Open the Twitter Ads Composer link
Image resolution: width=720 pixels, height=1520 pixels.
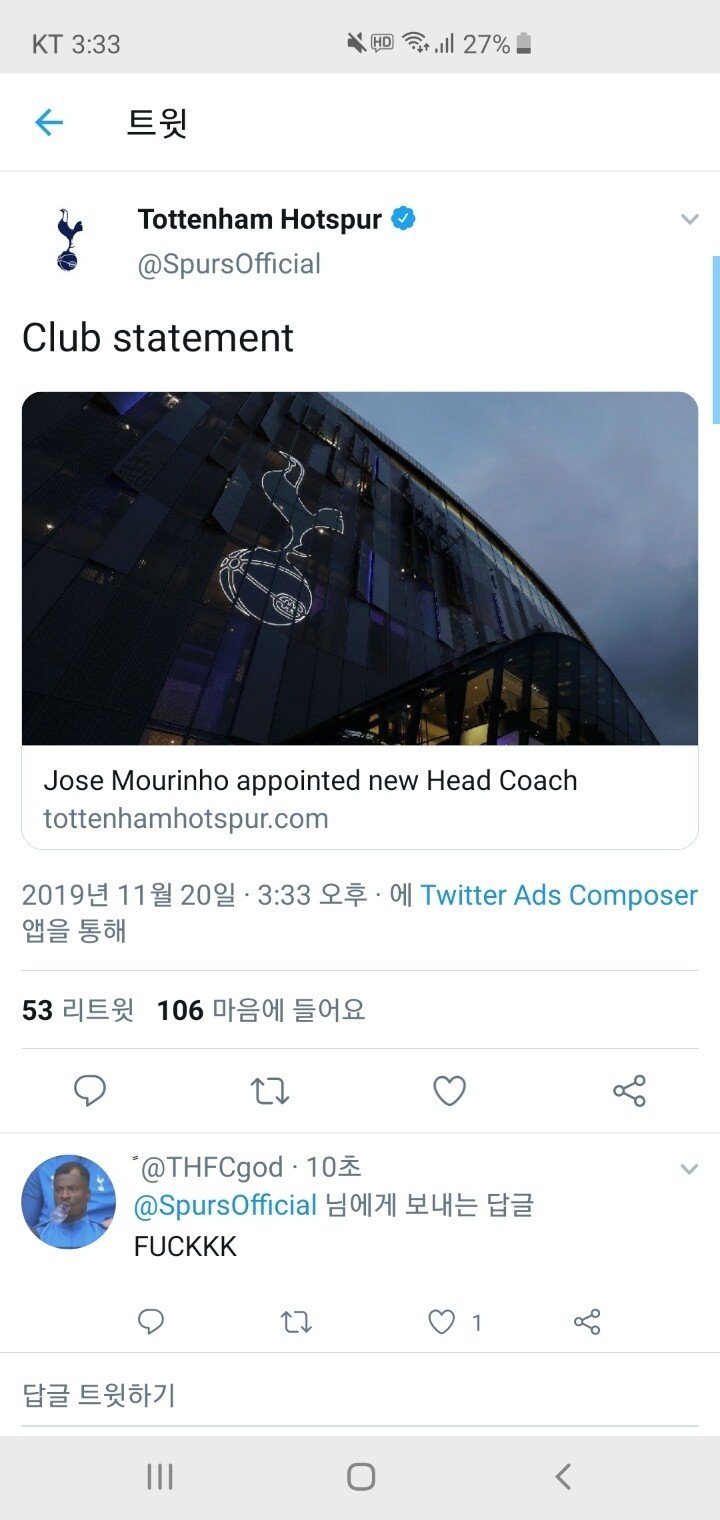coord(558,895)
